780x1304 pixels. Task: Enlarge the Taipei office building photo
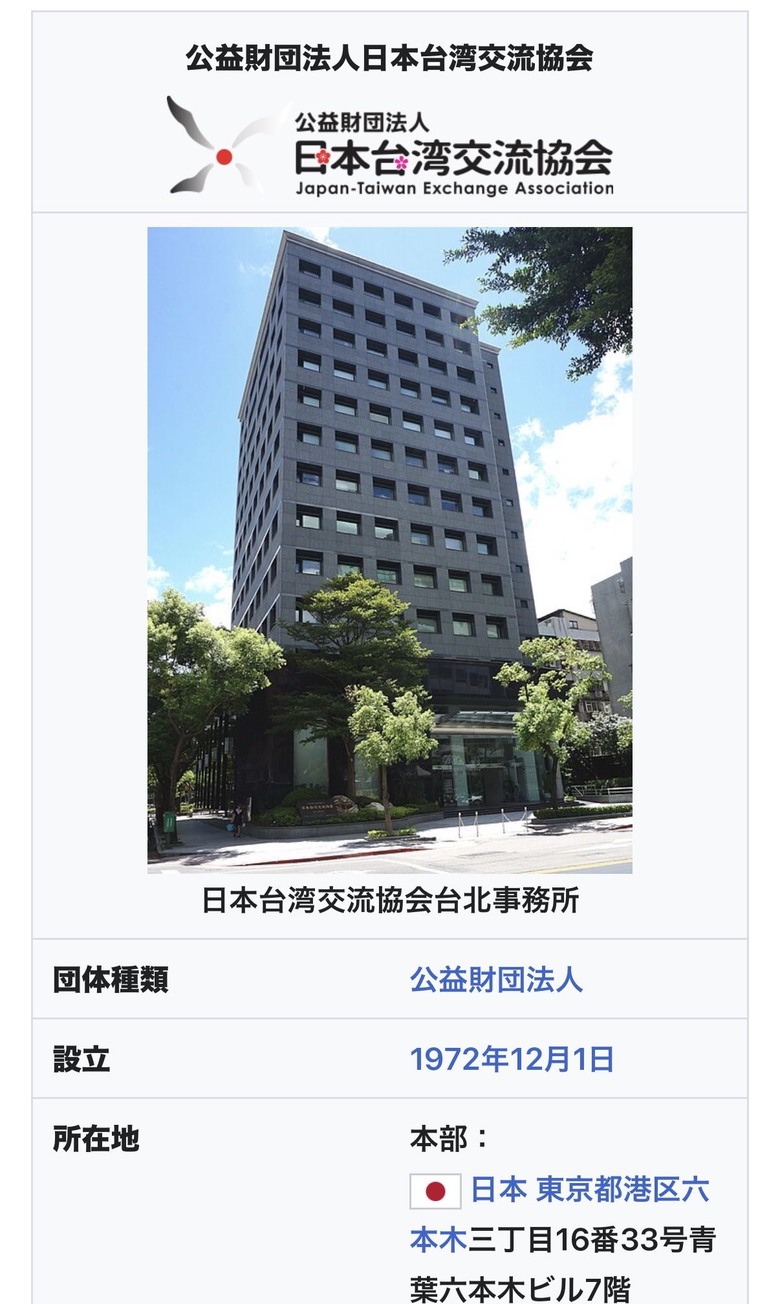390,550
